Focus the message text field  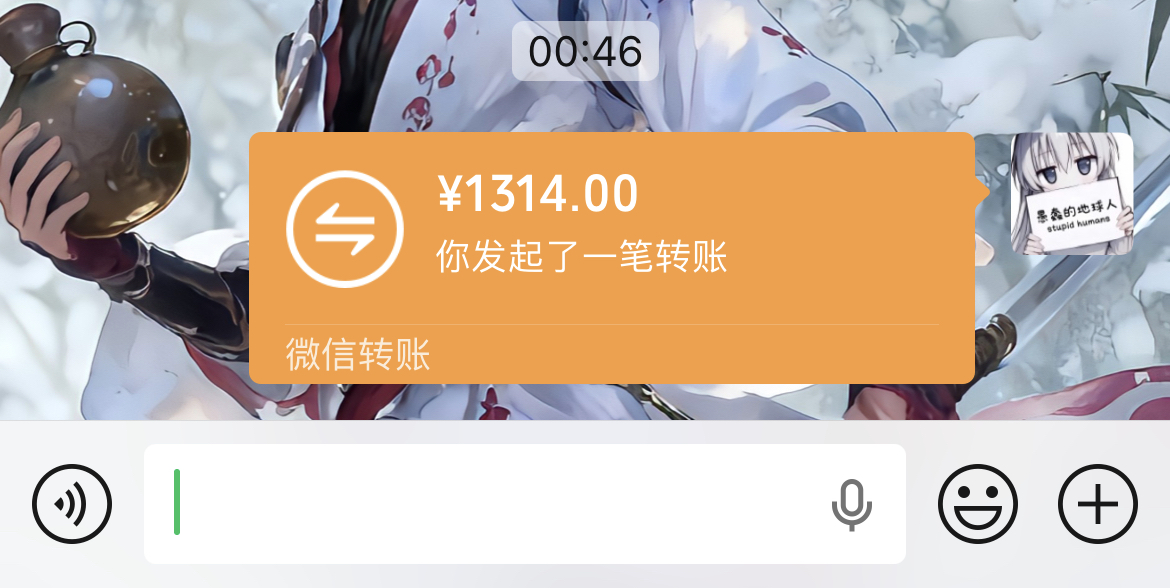point(490,504)
